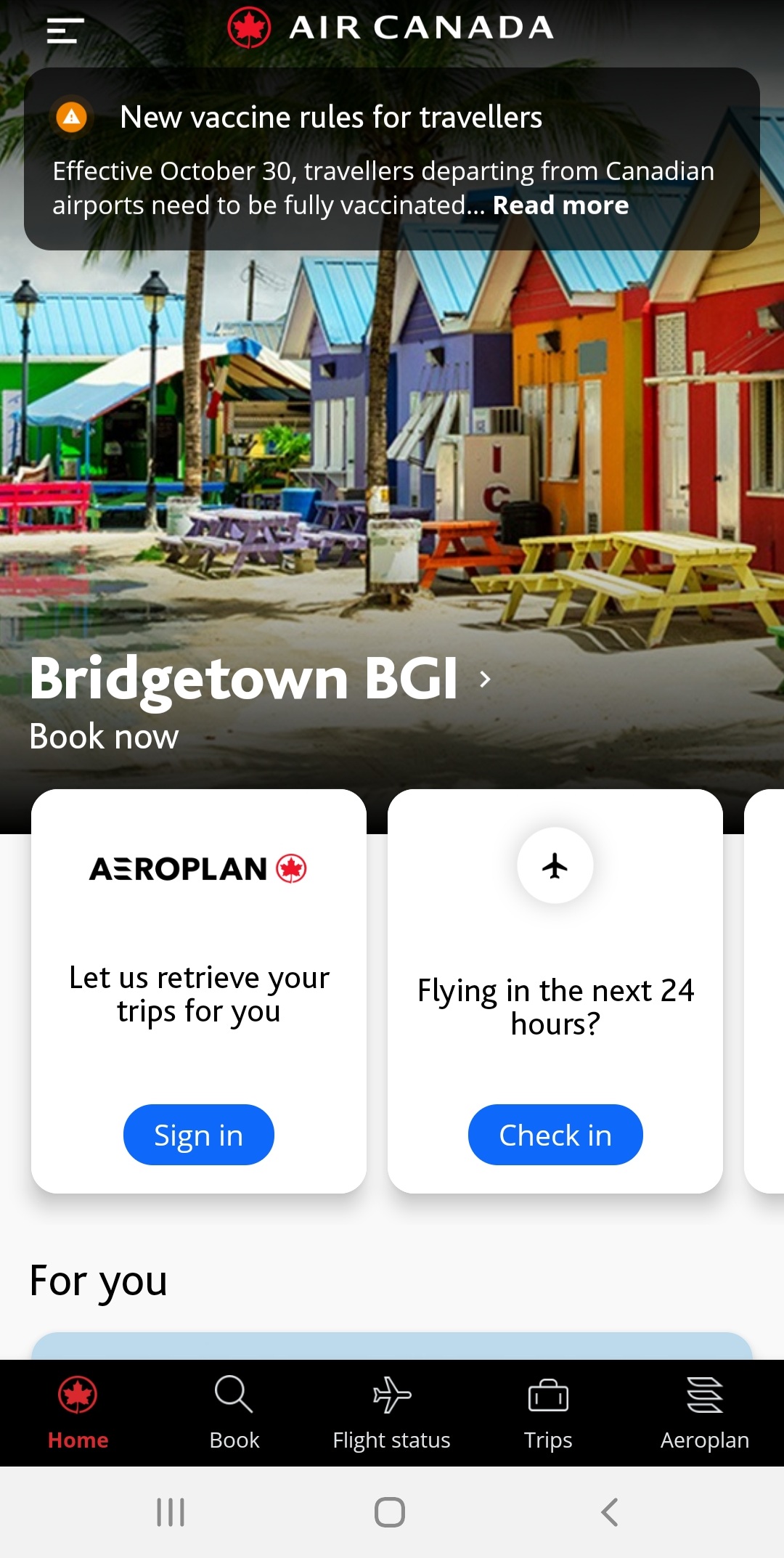Read more about new vaccine rules

(560, 205)
